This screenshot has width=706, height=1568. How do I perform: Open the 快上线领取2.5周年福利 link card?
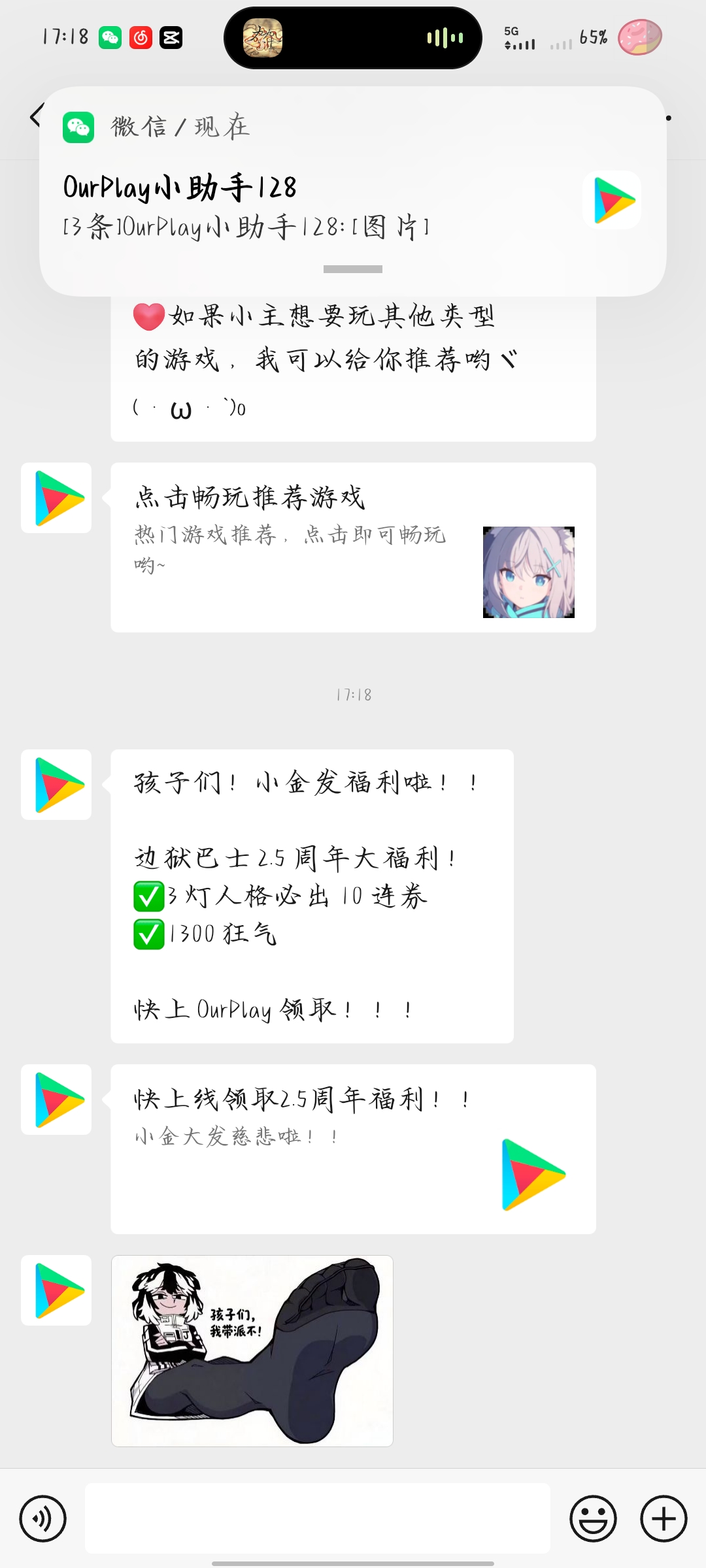(x=353, y=1149)
